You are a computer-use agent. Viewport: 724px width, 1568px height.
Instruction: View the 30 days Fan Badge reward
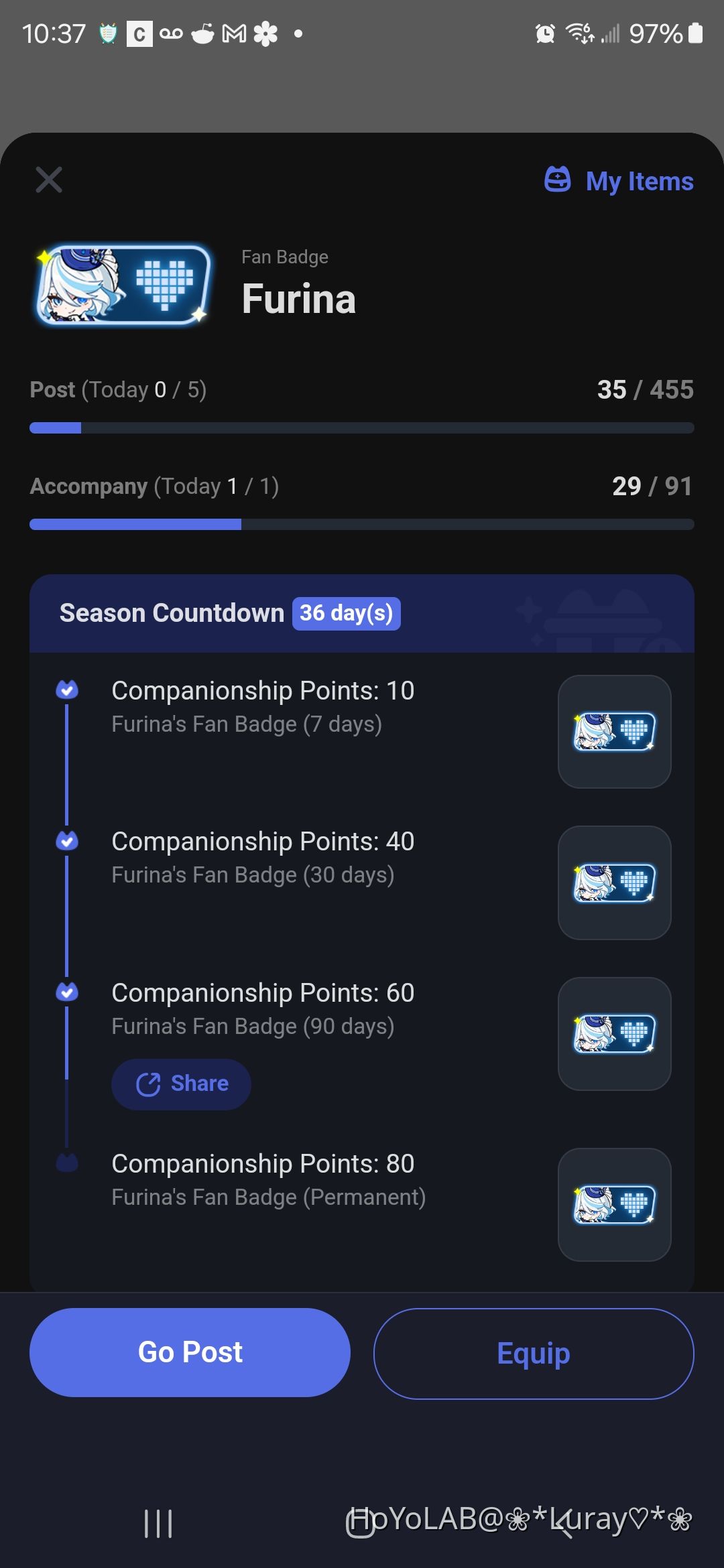click(x=614, y=883)
